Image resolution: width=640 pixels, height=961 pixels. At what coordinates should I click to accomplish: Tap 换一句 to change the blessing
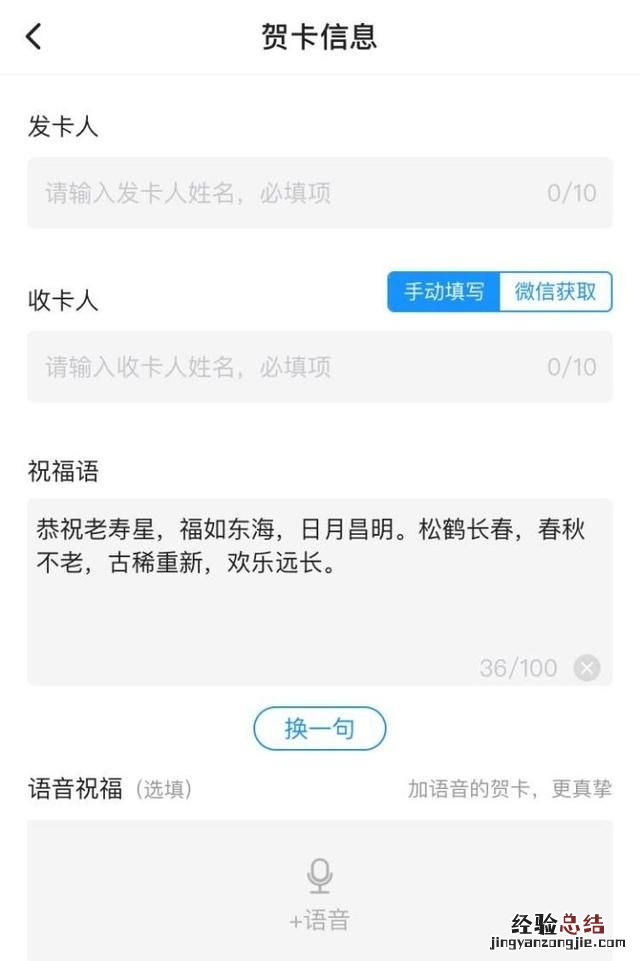click(x=319, y=728)
